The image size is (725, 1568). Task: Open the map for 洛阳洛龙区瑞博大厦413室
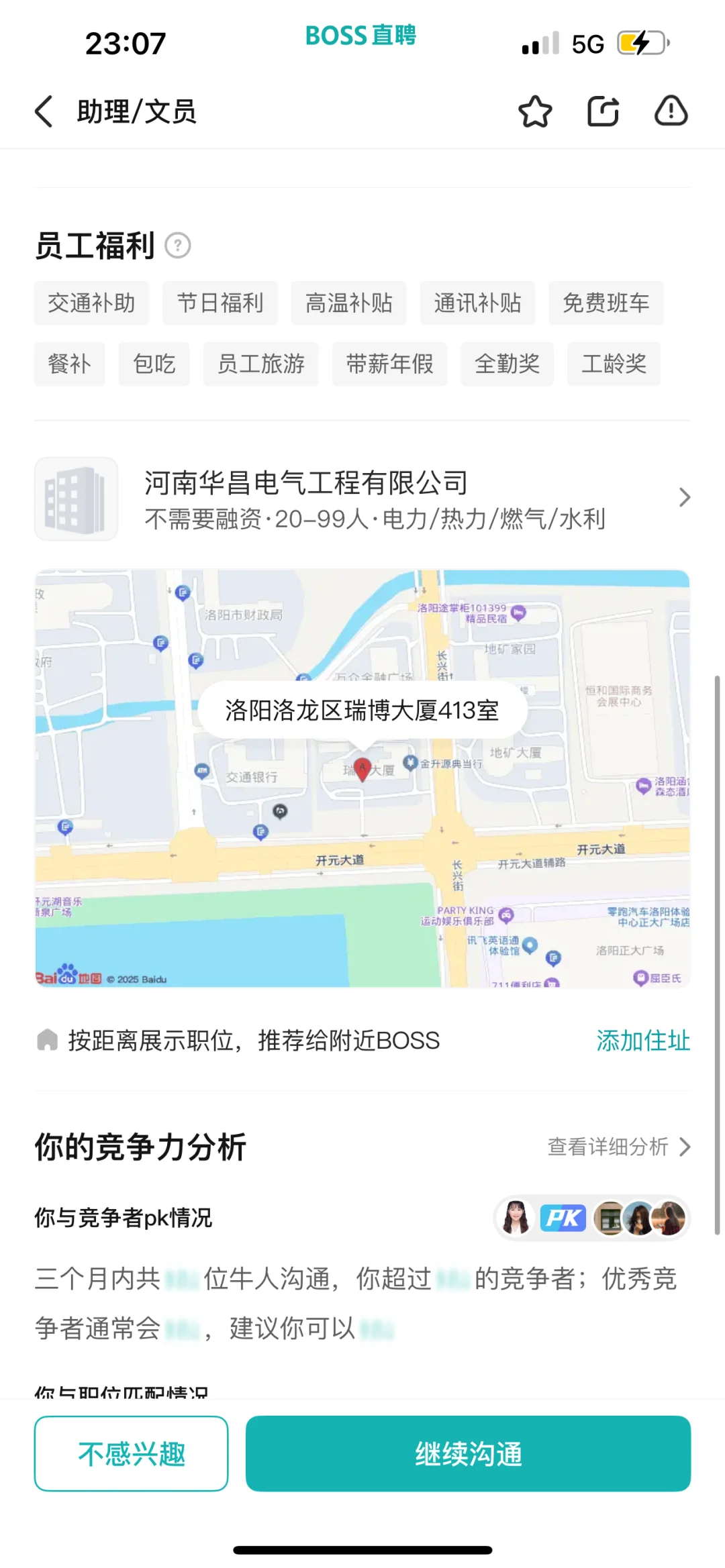pos(362,778)
